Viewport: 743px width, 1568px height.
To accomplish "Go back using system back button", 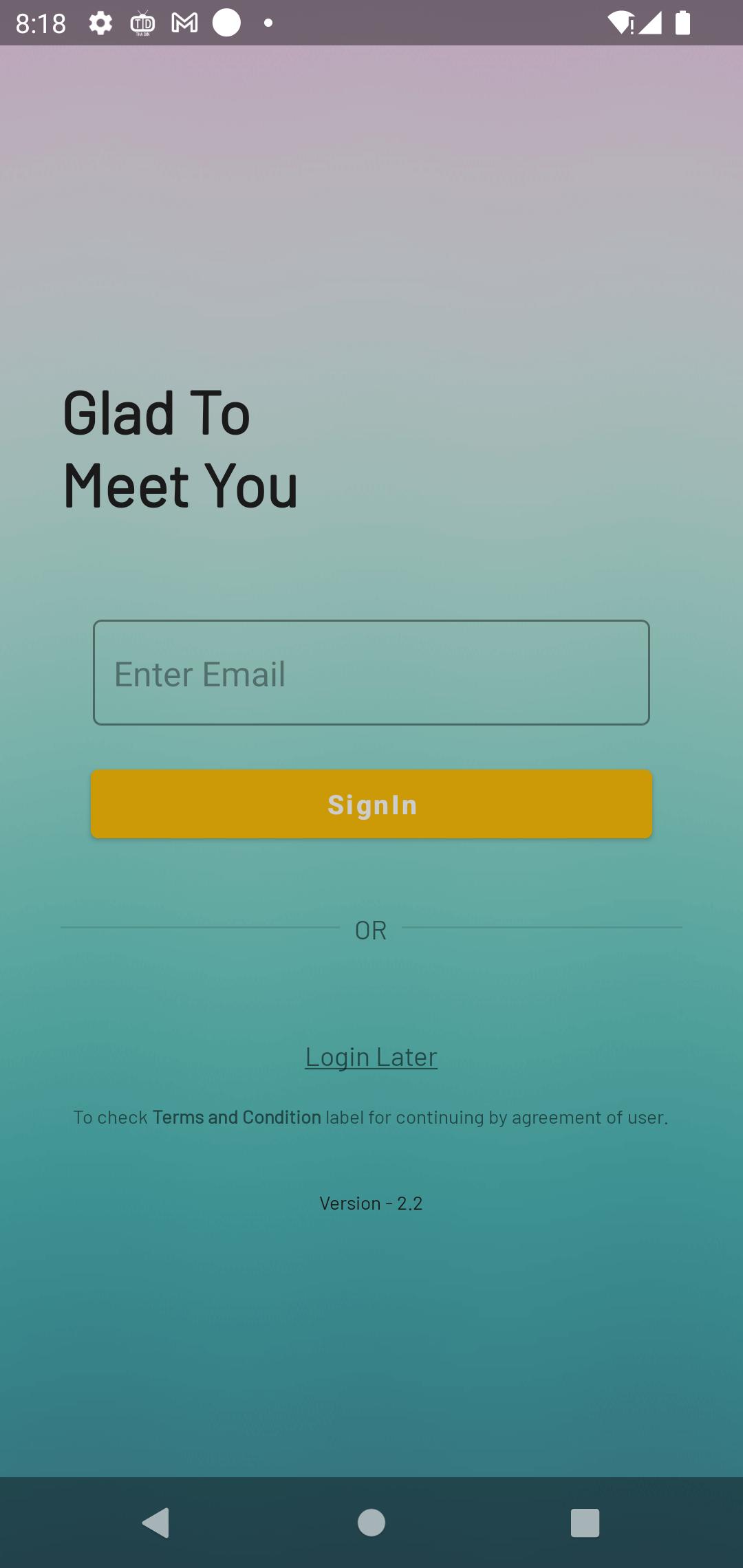I will pos(156,1523).
